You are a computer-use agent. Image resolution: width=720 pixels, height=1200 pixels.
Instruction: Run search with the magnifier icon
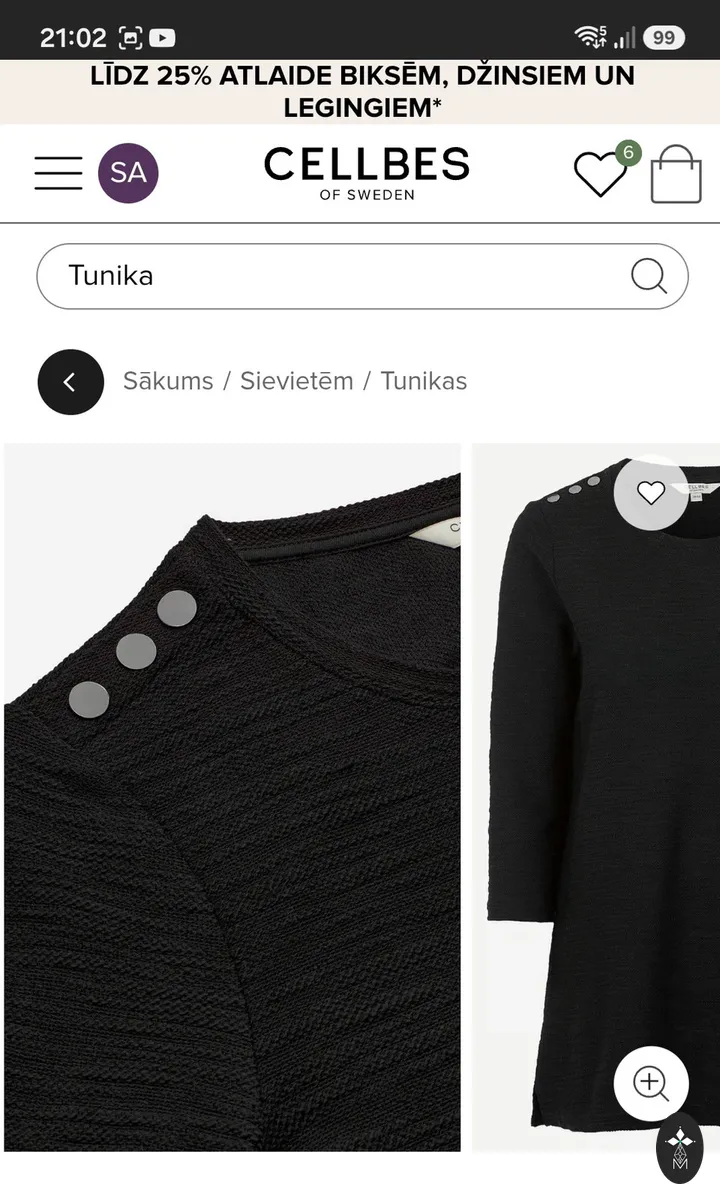pyautogui.click(x=649, y=276)
